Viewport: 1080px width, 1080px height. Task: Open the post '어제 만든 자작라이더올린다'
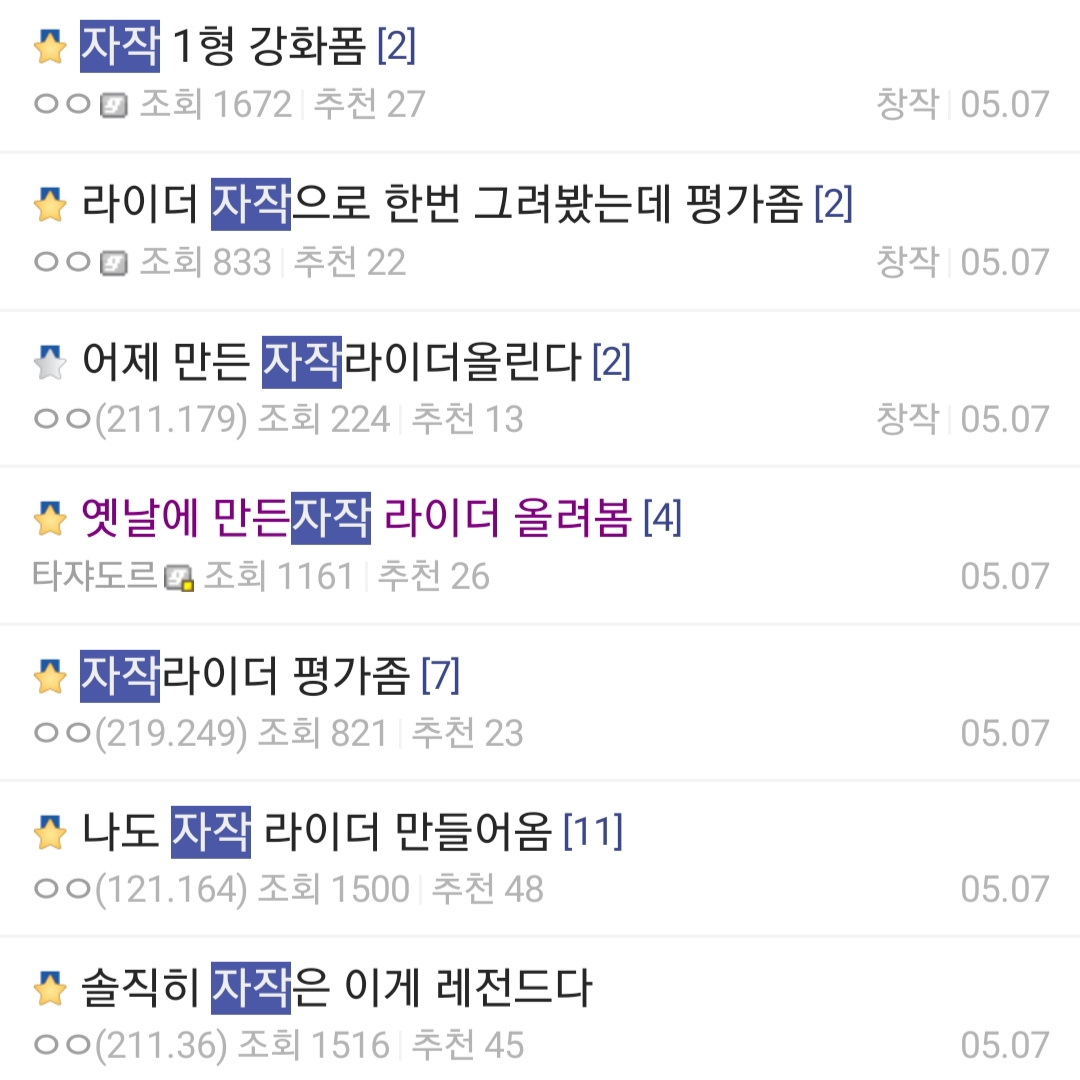330,362
